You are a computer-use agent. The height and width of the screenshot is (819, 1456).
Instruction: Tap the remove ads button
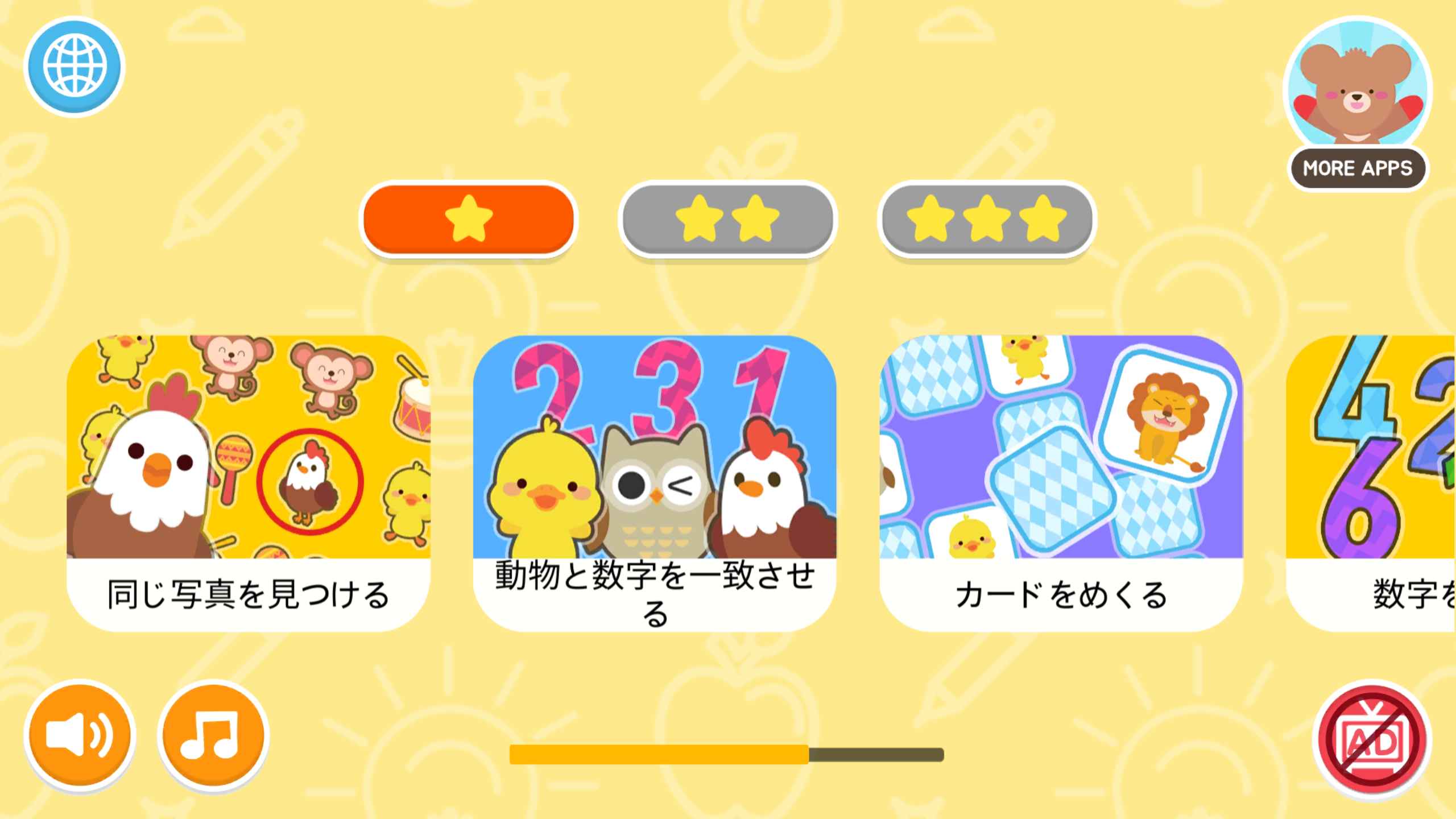coord(1372,739)
